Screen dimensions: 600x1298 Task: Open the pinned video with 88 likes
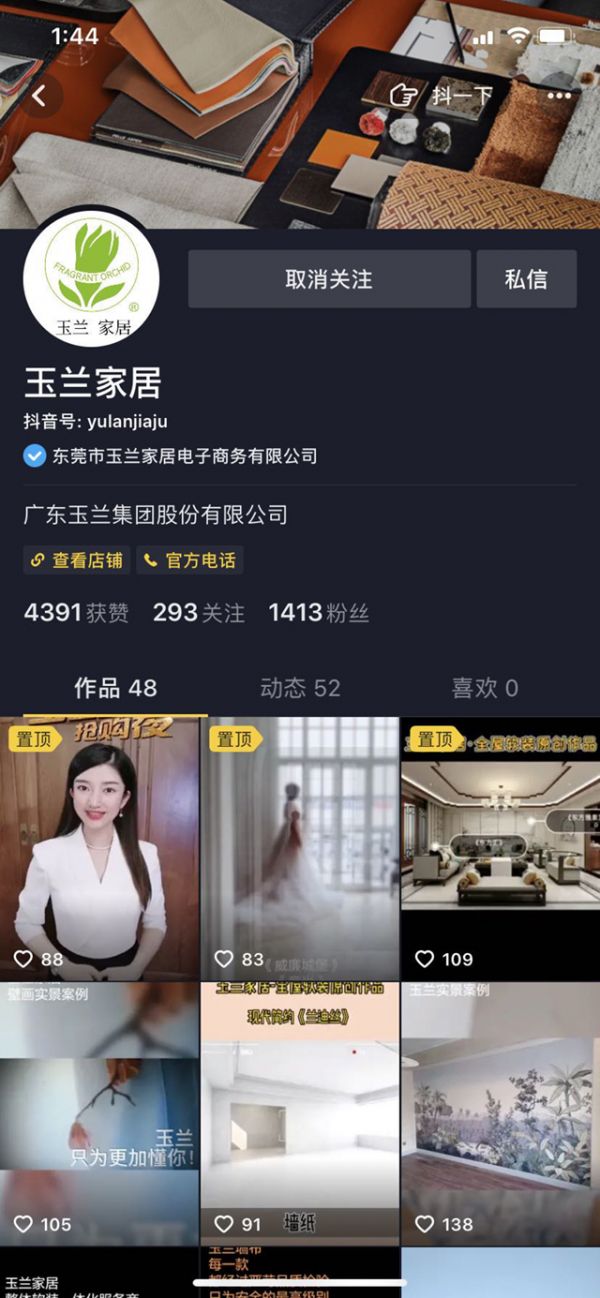click(99, 848)
